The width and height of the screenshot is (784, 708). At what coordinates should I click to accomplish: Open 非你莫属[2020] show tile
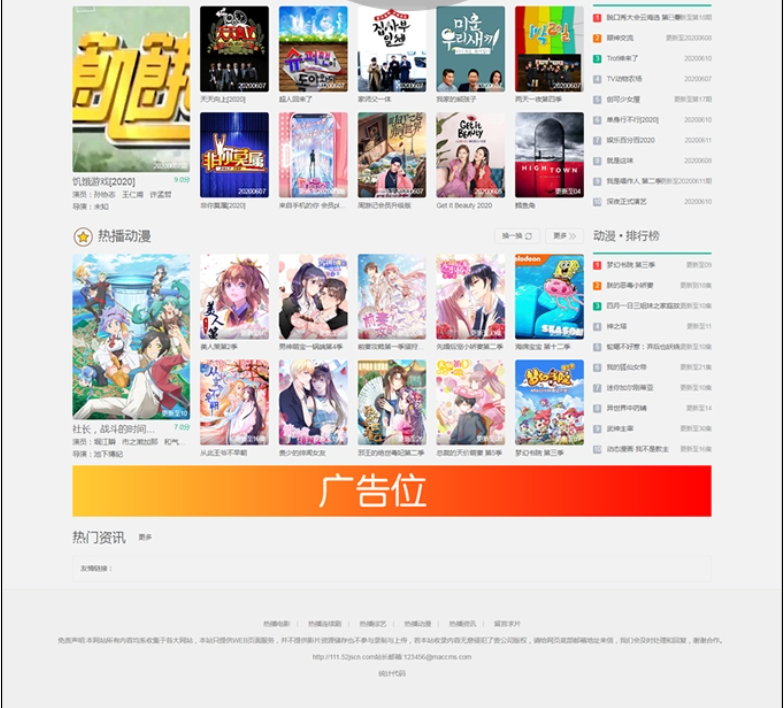(x=234, y=155)
